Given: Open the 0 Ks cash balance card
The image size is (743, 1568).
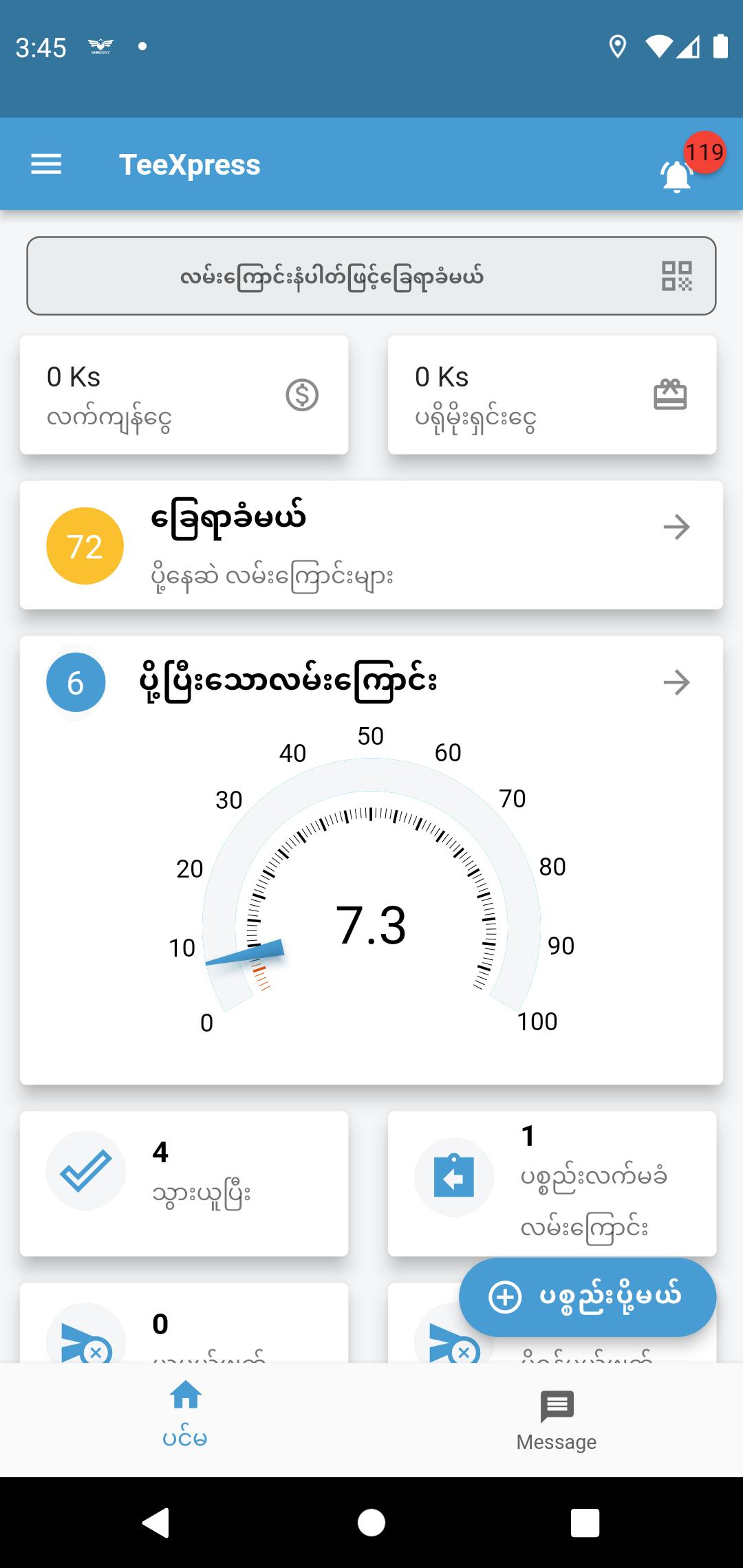Looking at the screenshot, I should click(x=184, y=395).
